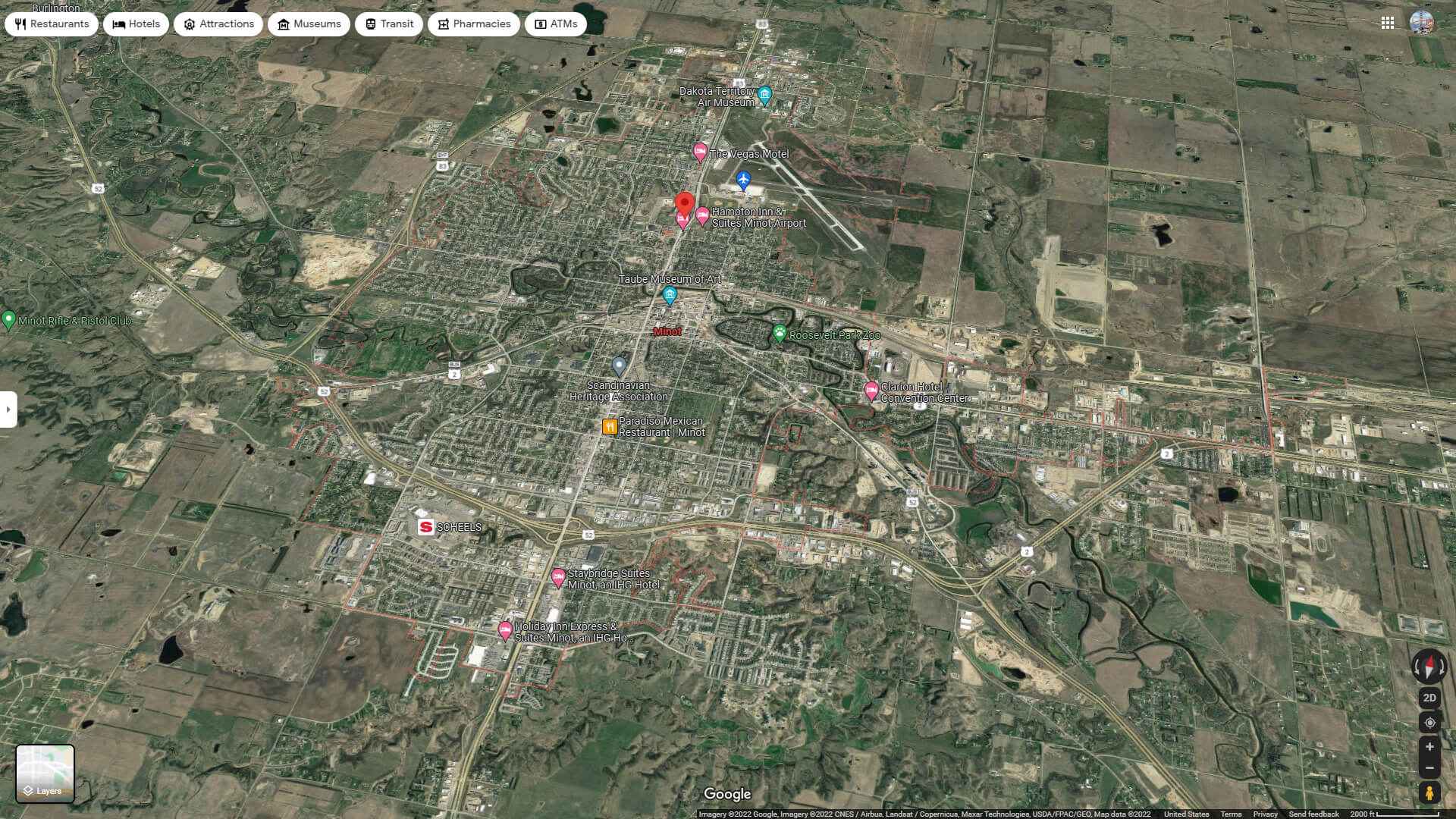Screen dimensions: 1456x819
Task: Zoom out of the map
Action: [x=1429, y=768]
